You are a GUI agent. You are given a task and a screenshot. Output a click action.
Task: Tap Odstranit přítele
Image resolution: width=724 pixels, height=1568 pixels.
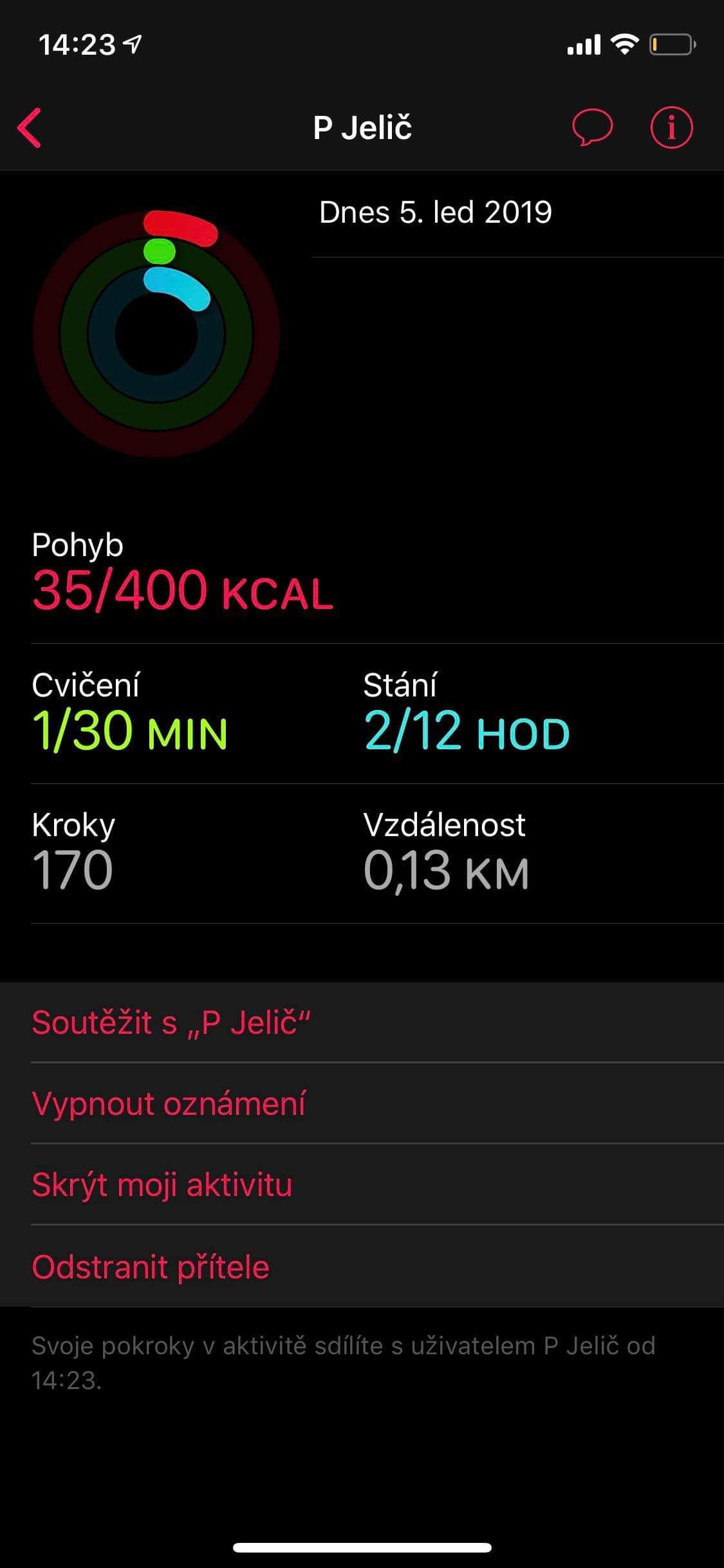click(x=151, y=1266)
